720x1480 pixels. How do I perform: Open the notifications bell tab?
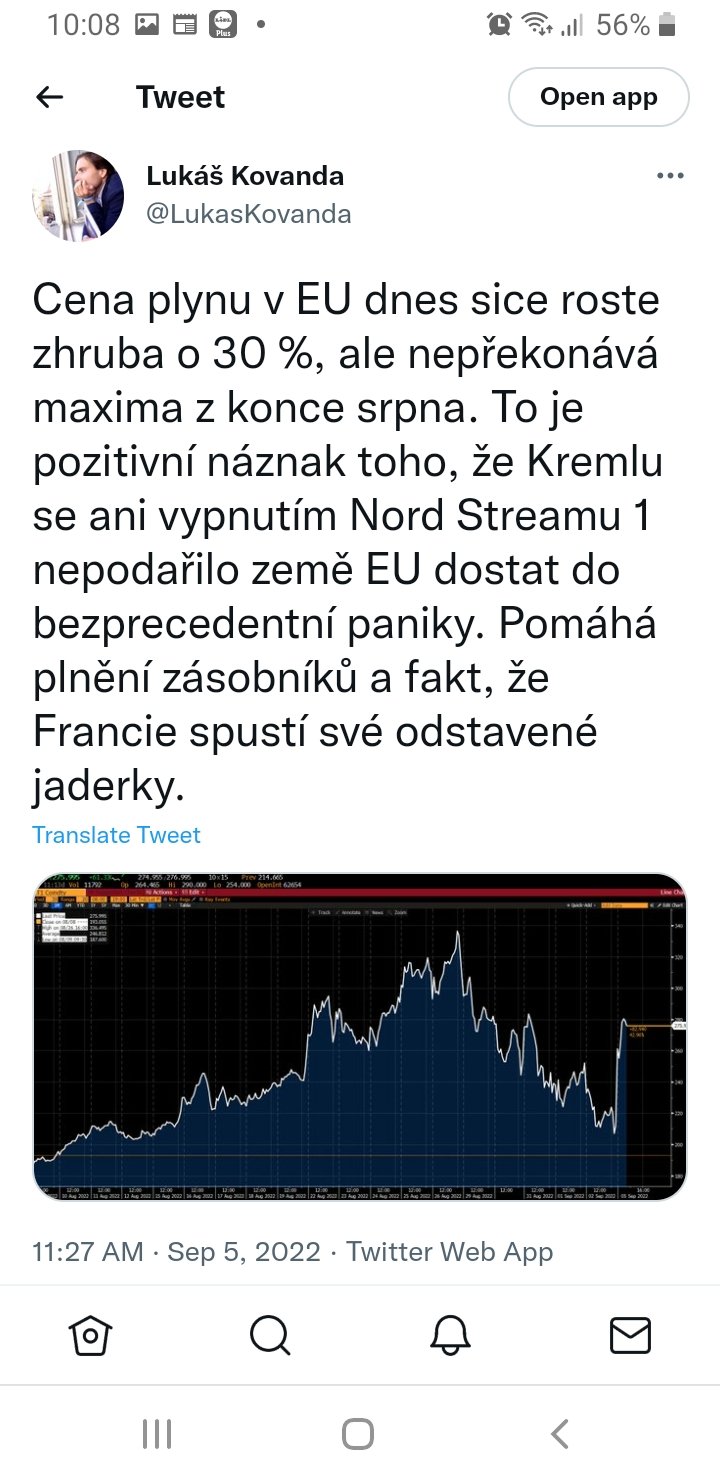450,1334
